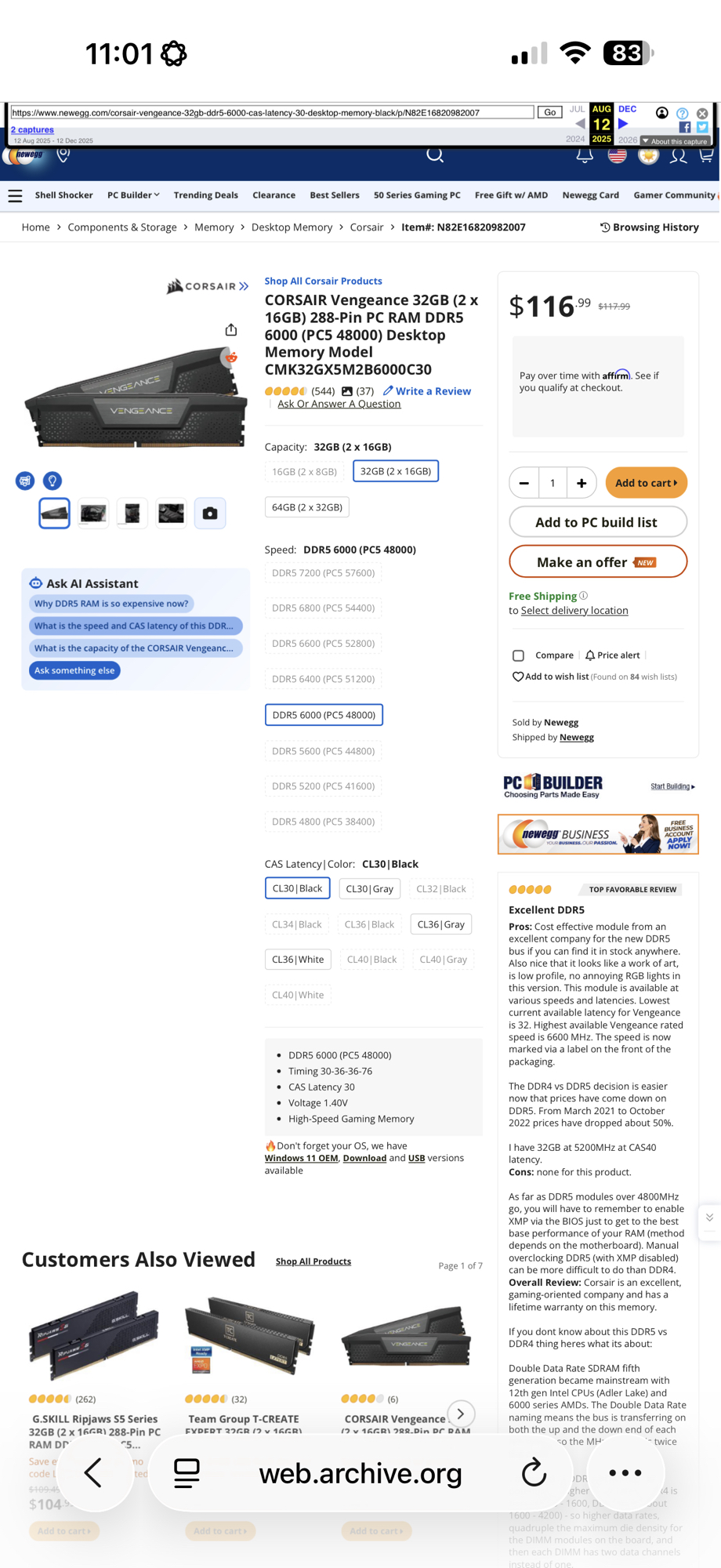
Task: Choose the CL30|Gray option
Action: [x=370, y=888]
